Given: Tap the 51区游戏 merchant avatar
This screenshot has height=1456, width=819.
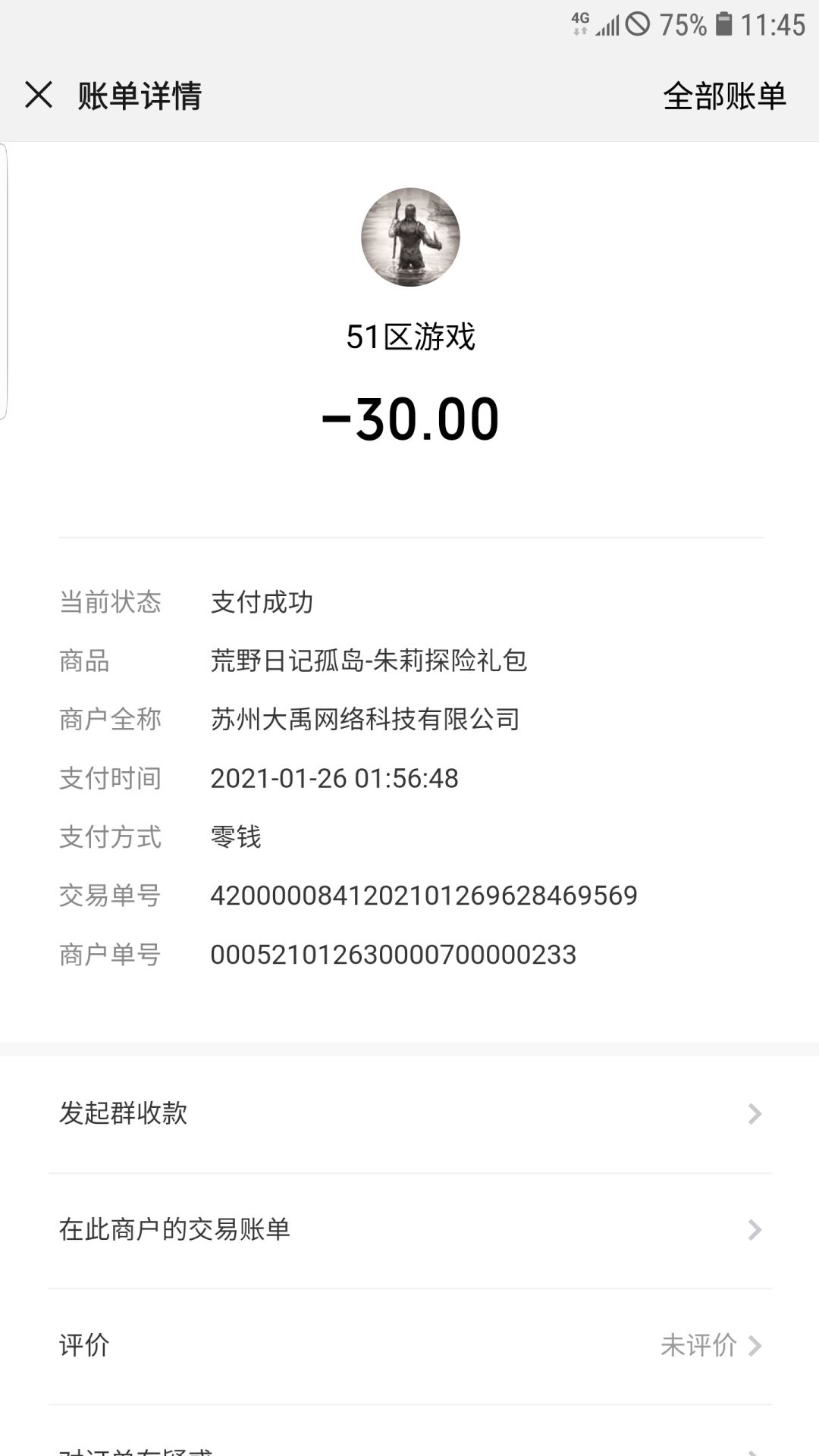Looking at the screenshot, I should click(x=410, y=237).
